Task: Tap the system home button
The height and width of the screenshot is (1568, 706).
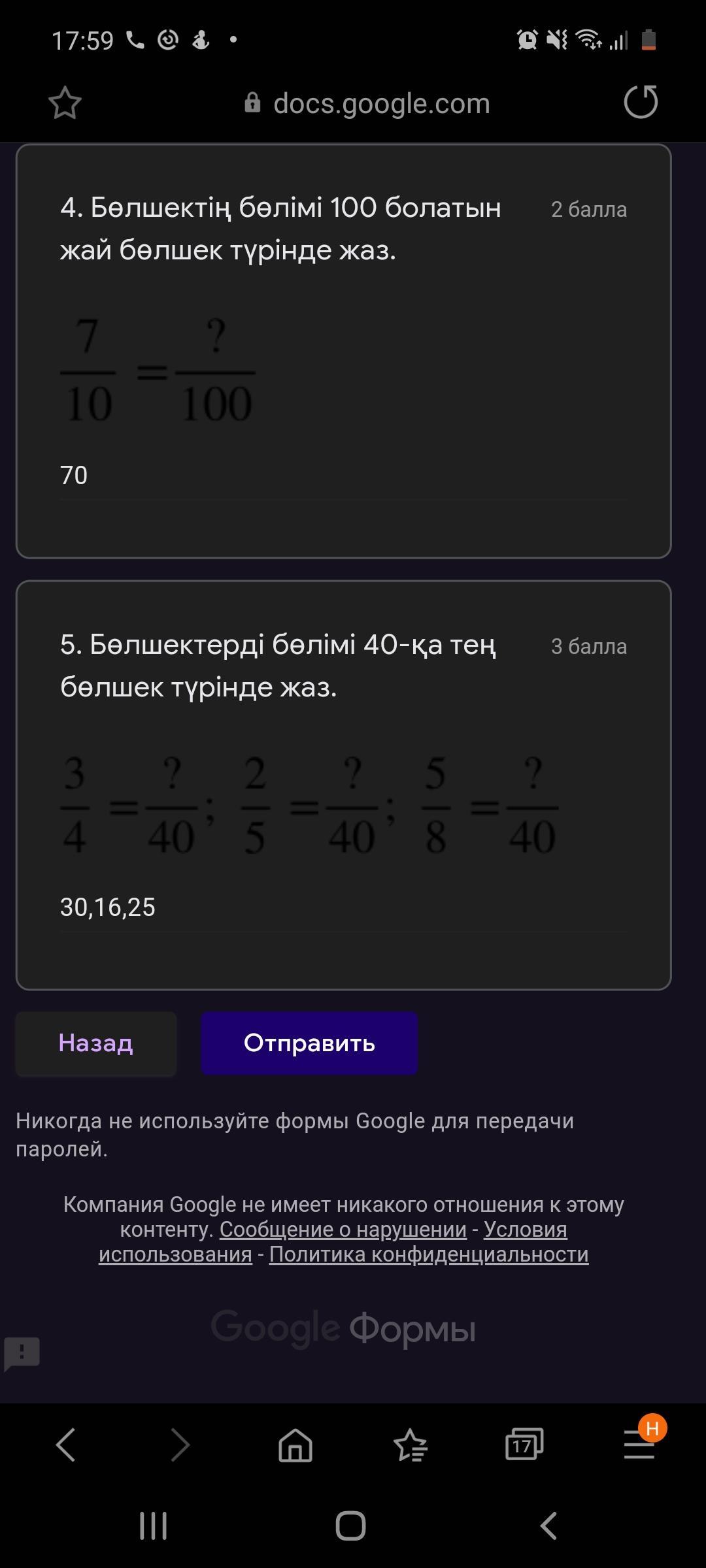Action: point(350,1526)
